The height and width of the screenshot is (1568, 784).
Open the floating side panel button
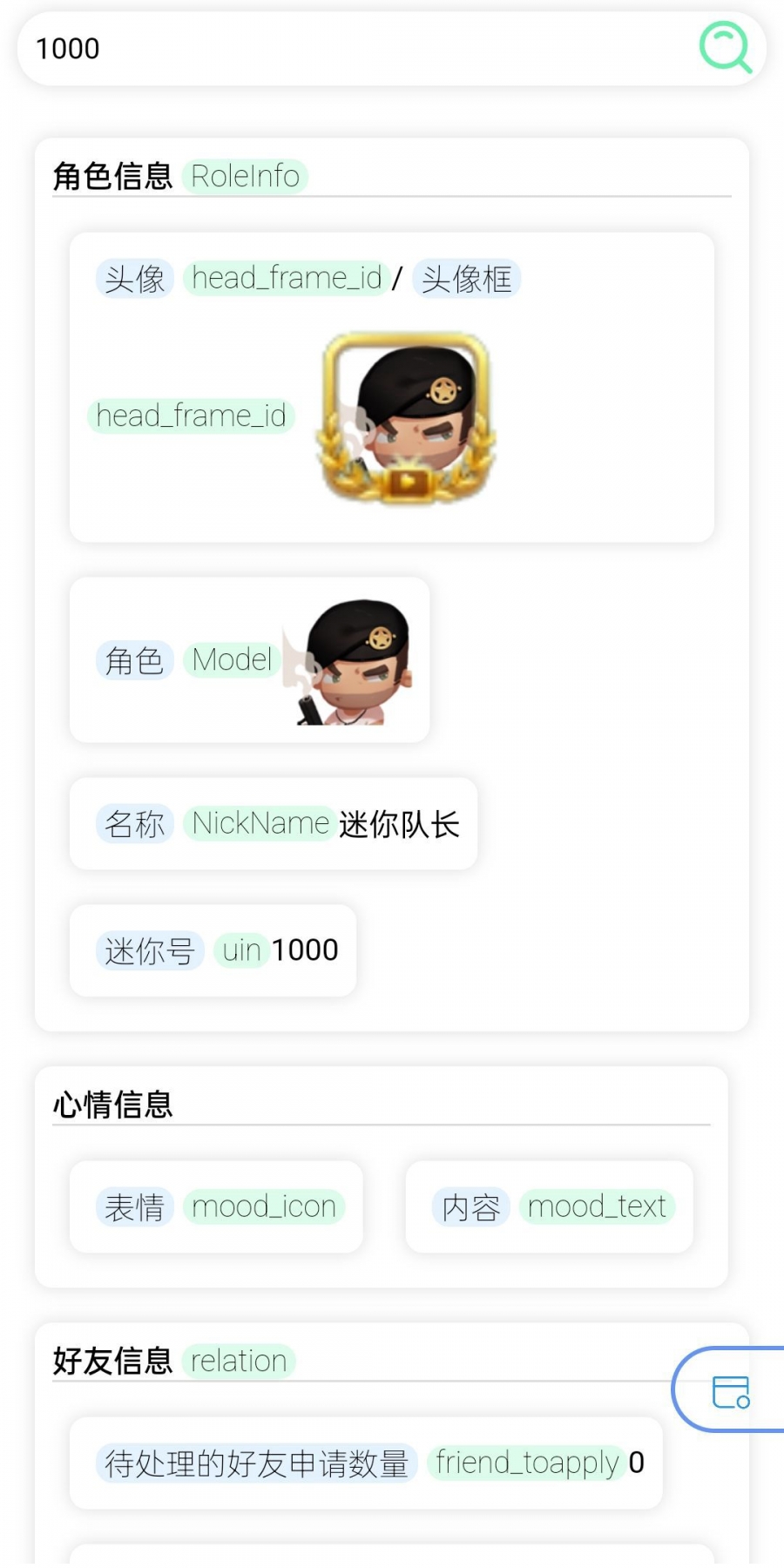[x=730, y=1391]
